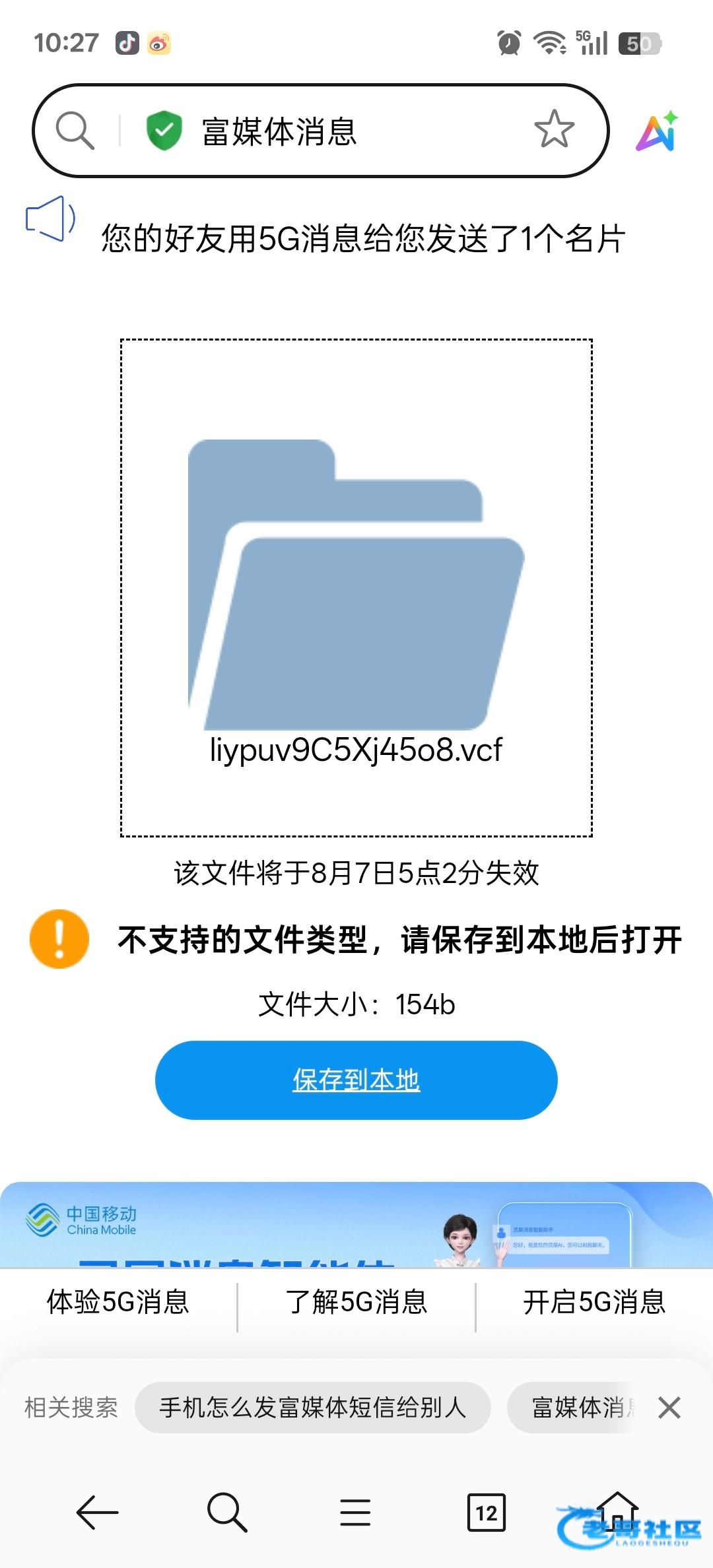Screen dimensions: 713x1568
Task: Open the AI assistant icon
Action: pyautogui.click(x=657, y=131)
